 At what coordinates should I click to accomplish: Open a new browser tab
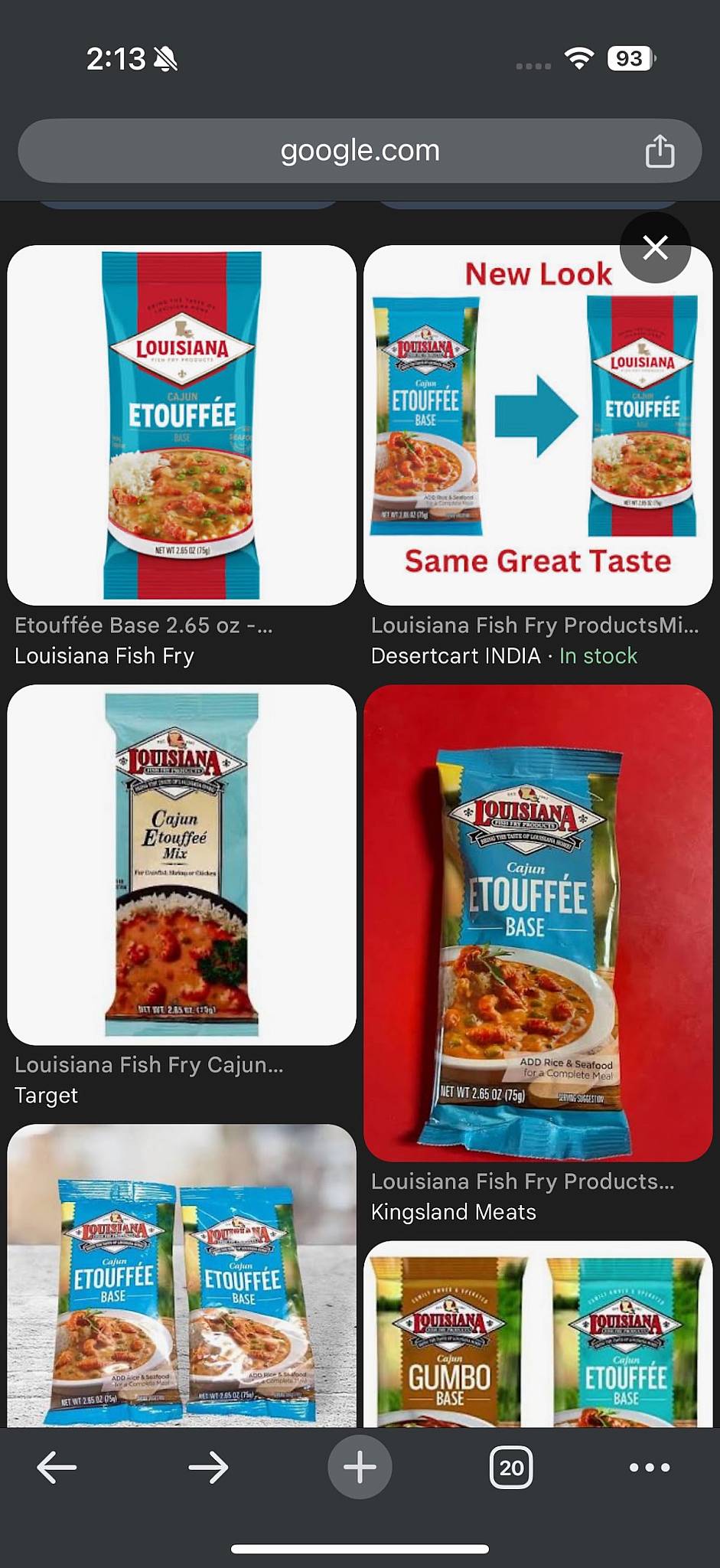[360, 1468]
